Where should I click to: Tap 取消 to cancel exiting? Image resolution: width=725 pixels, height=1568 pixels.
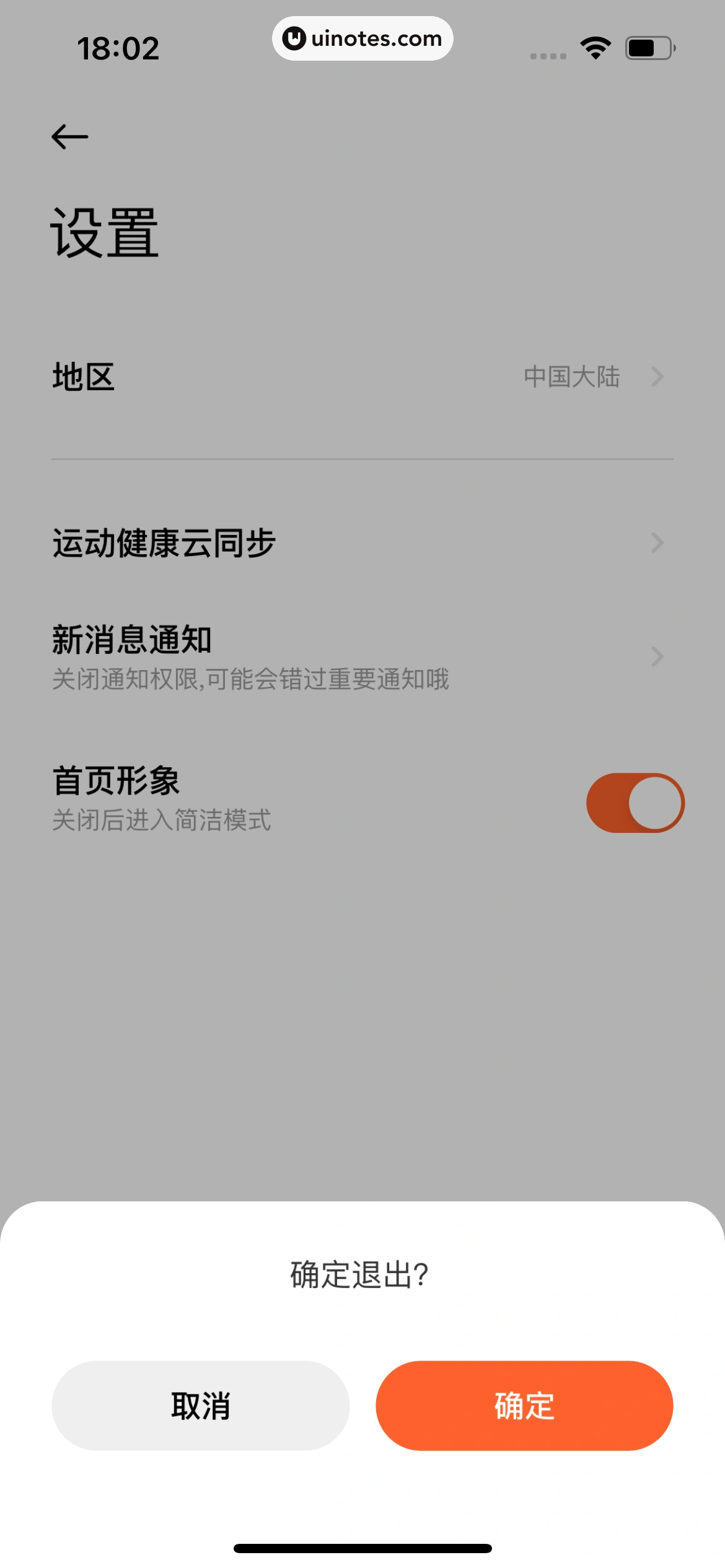(200, 1405)
